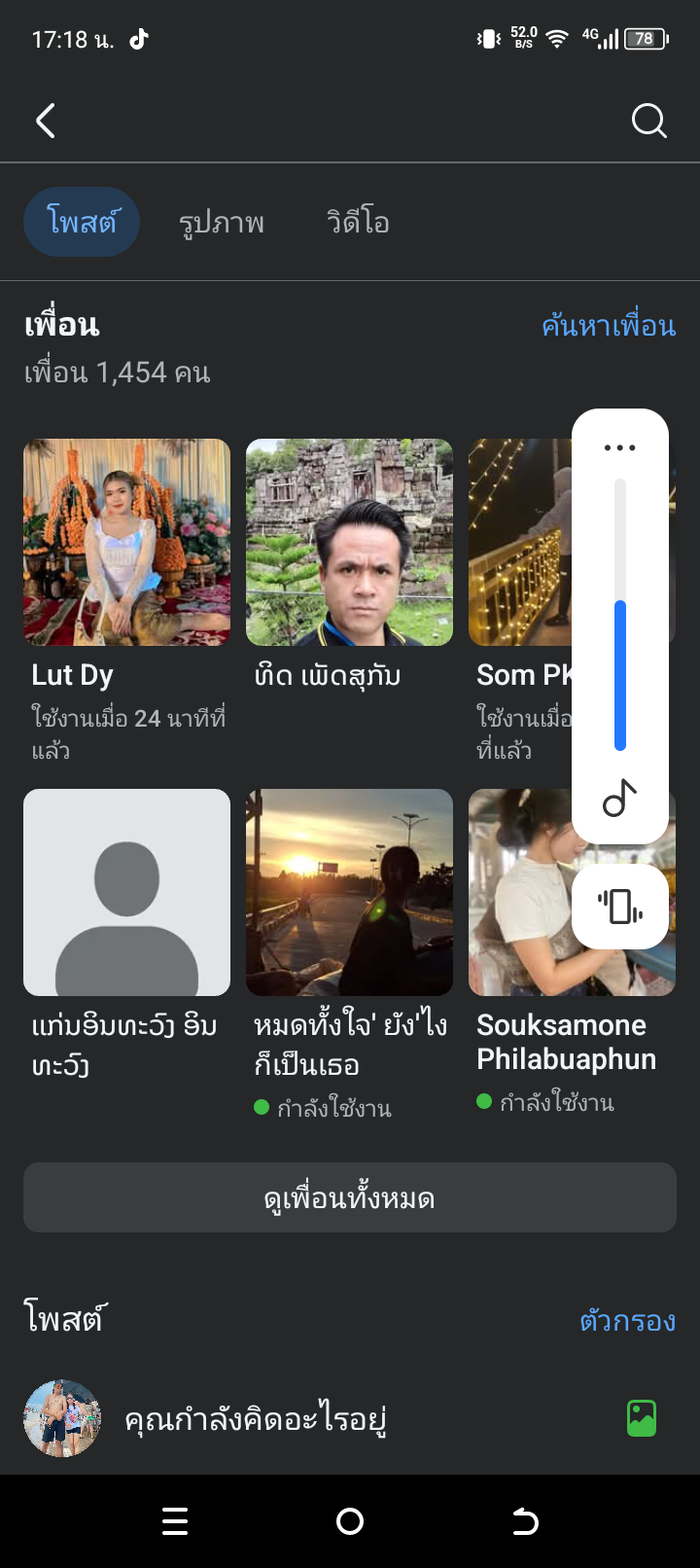Add a photo with the green image icon

tap(642, 1419)
